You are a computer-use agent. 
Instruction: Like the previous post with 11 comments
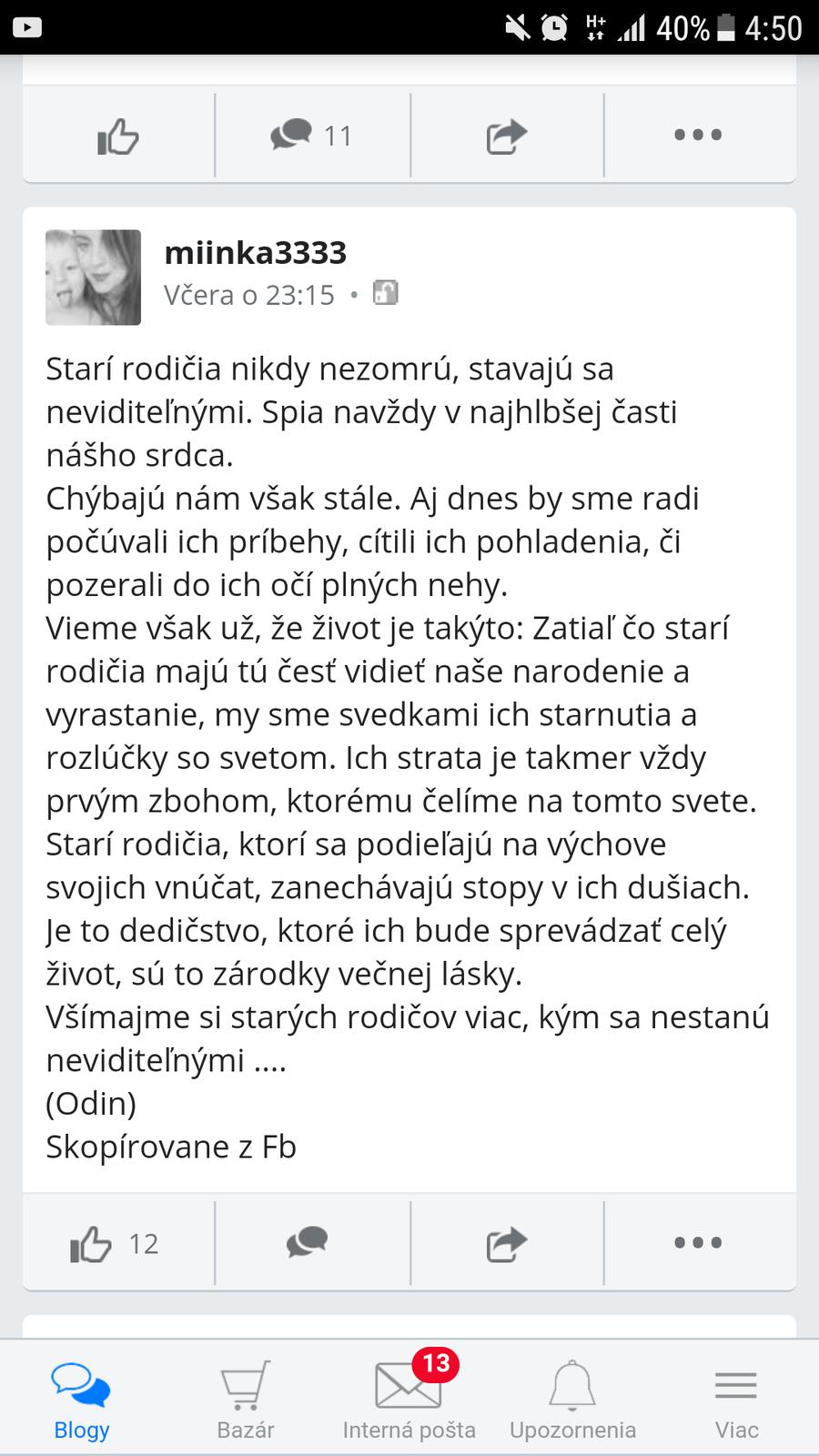point(118,136)
